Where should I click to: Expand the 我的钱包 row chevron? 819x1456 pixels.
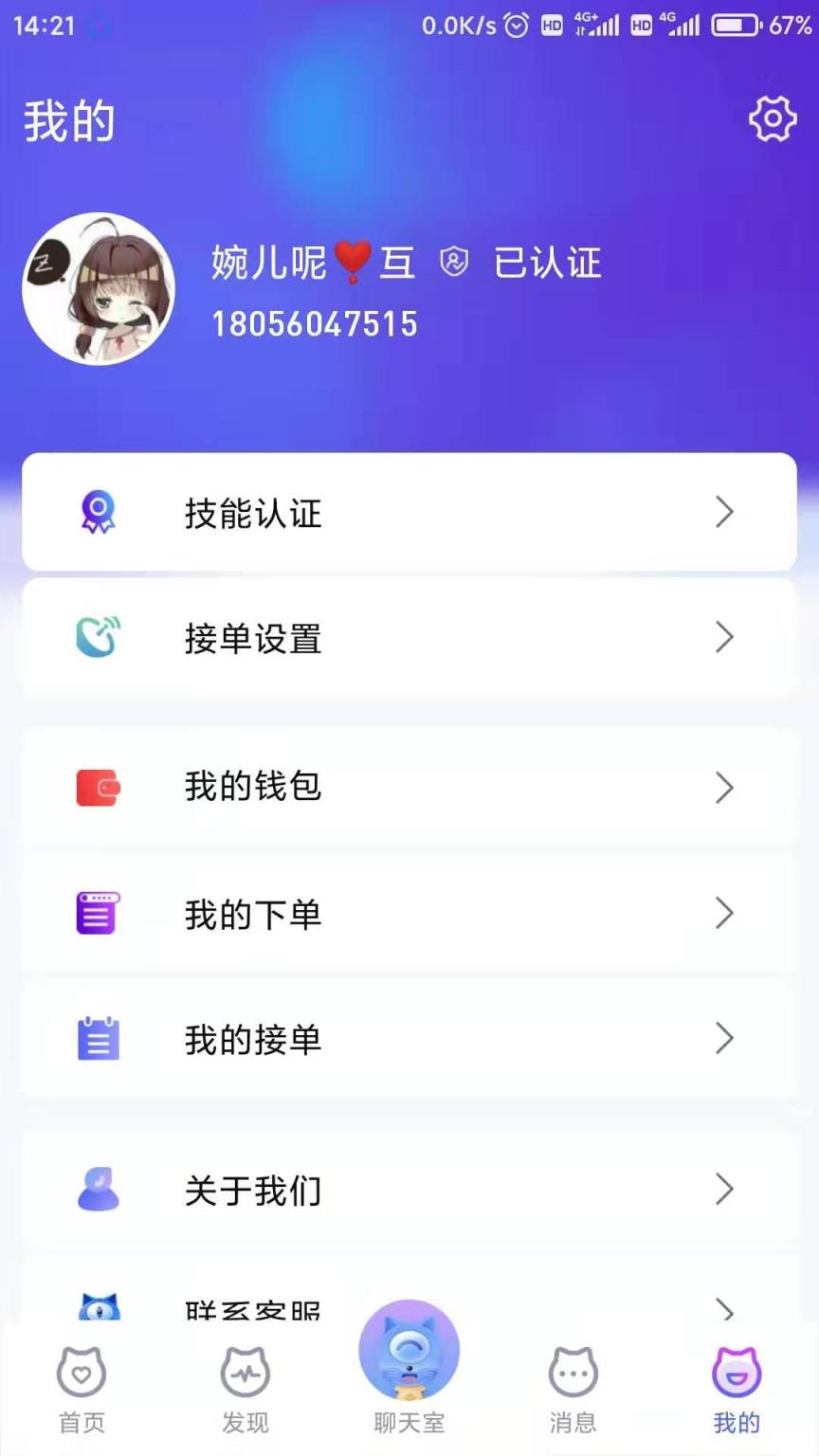click(725, 788)
